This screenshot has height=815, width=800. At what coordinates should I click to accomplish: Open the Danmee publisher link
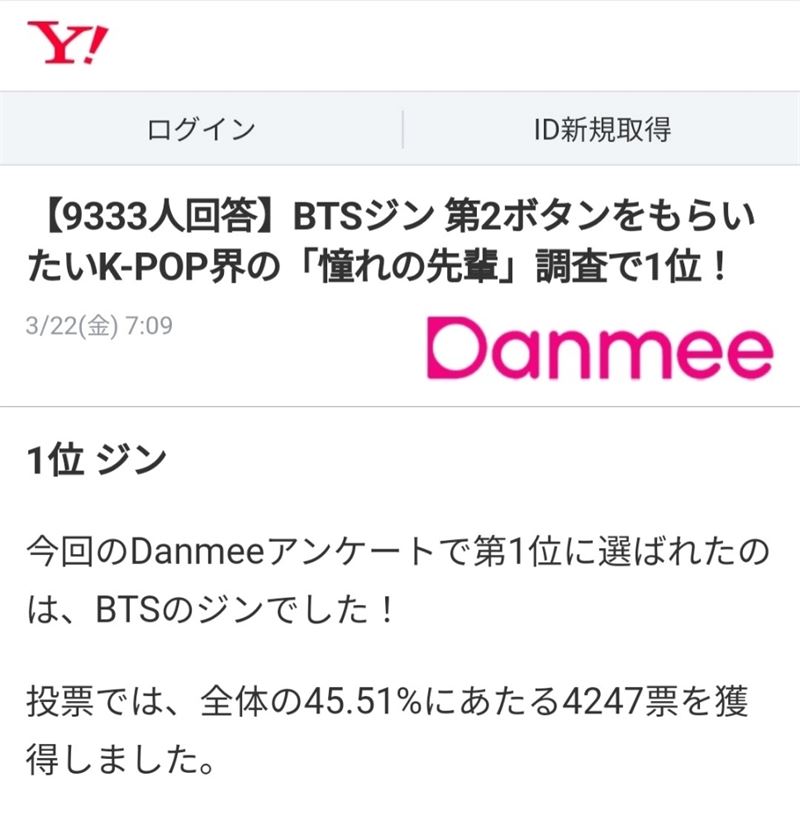(x=599, y=348)
